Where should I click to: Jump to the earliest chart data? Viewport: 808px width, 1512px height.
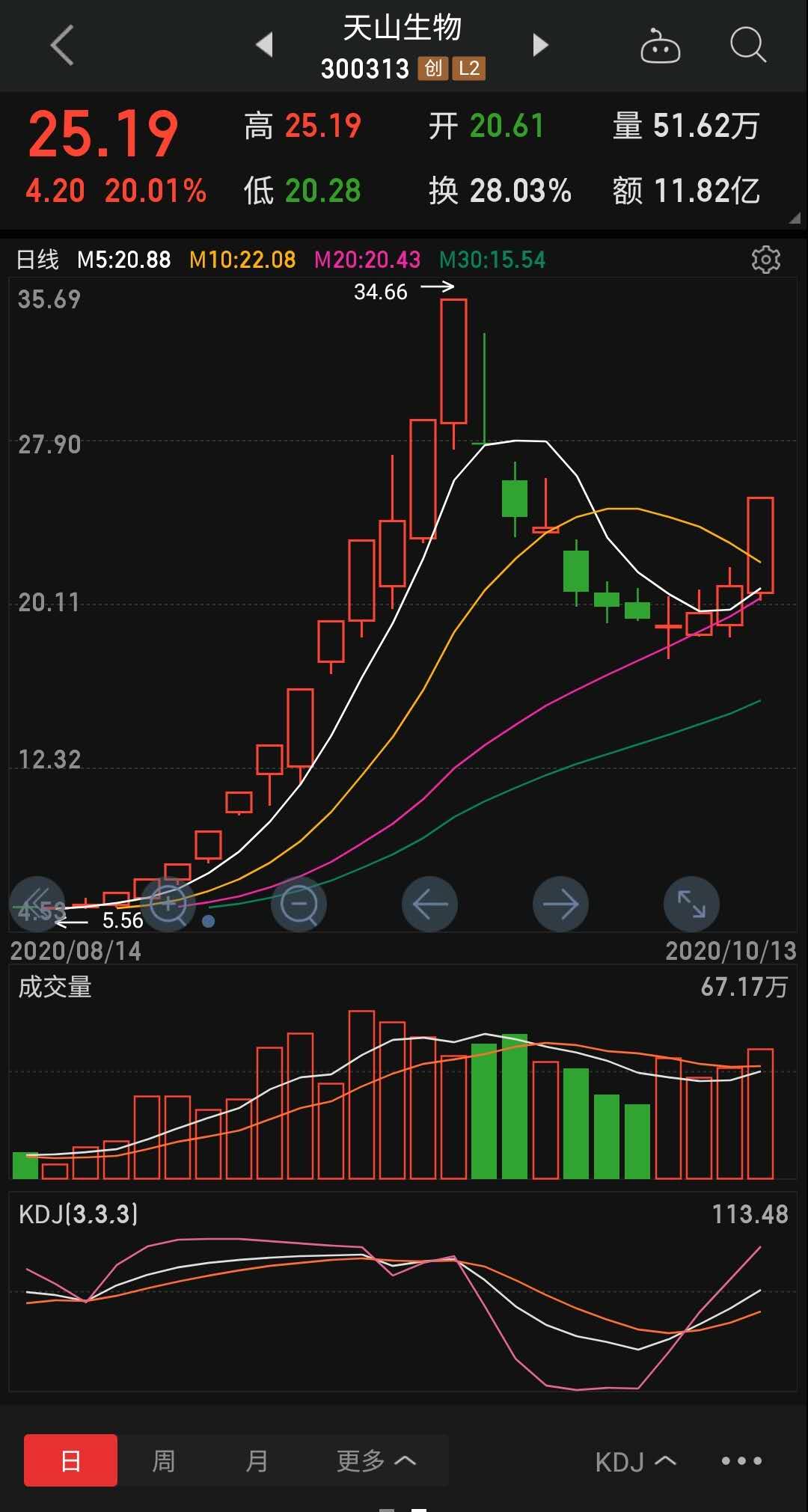pyautogui.click(x=36, y=904)
